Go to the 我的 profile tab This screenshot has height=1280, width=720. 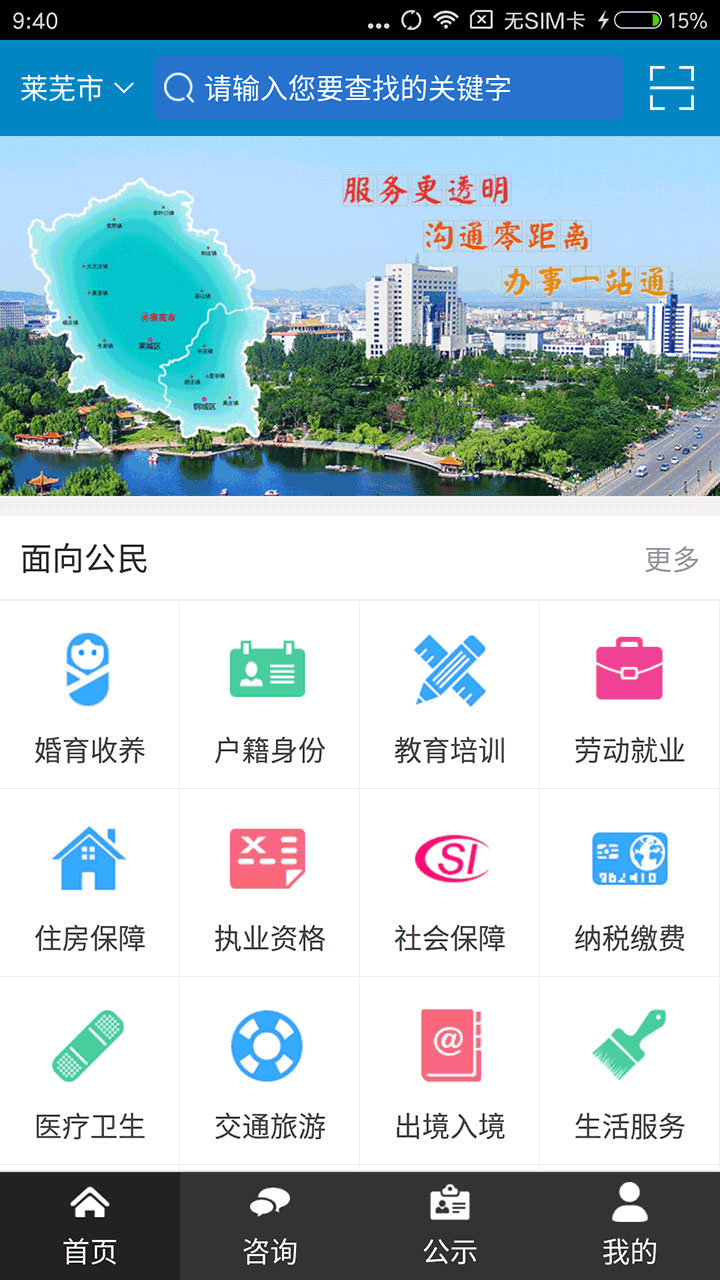click(x=630, y=1226)
